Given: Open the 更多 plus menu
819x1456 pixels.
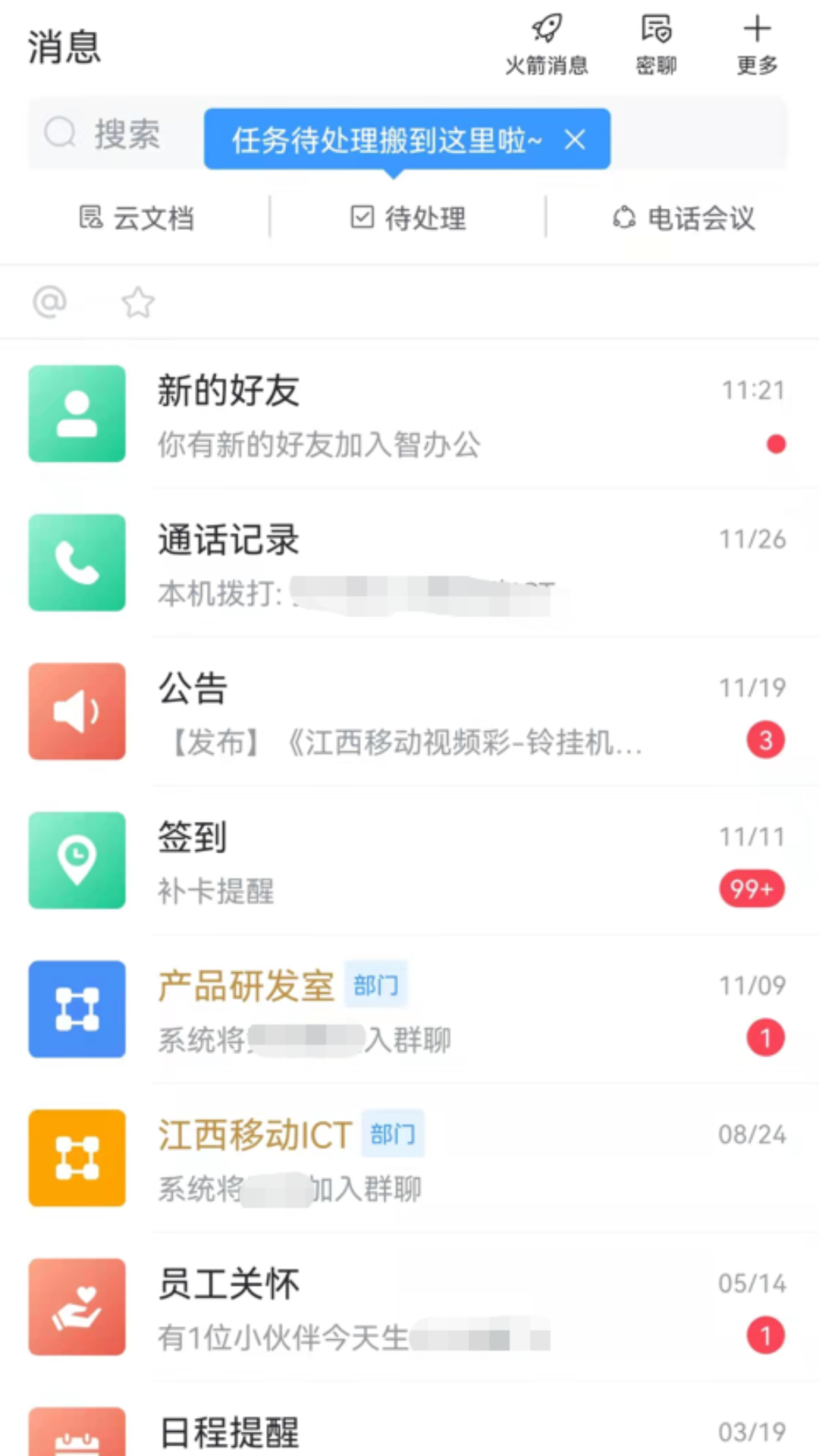Looking at the screenshot, I should pyautogui.click(x=757, y=44).
